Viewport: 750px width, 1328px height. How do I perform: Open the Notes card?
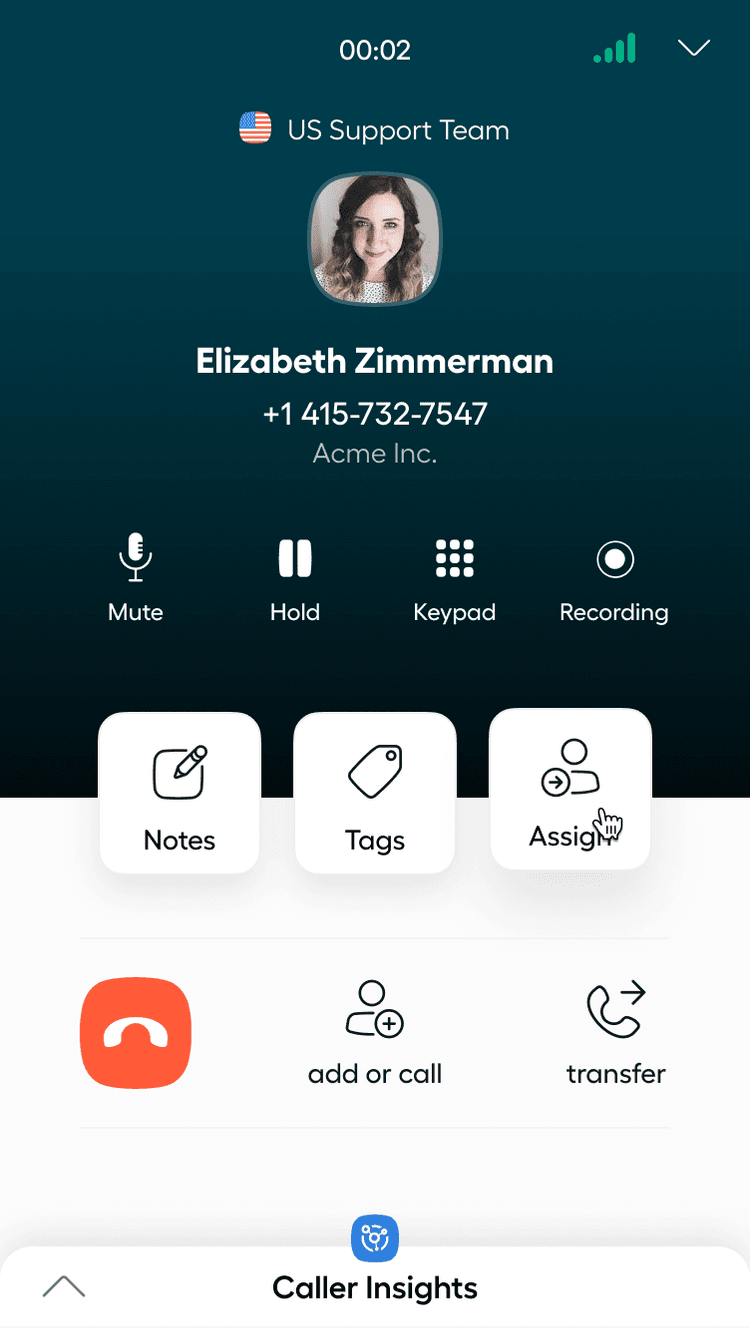[x=180, y=792]
